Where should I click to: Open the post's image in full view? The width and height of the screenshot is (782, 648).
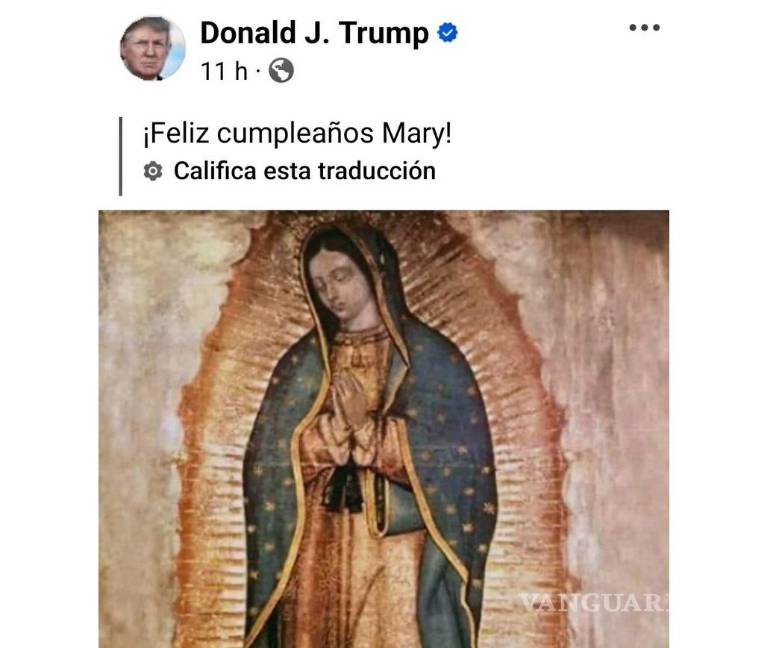(x=383, y=430)
